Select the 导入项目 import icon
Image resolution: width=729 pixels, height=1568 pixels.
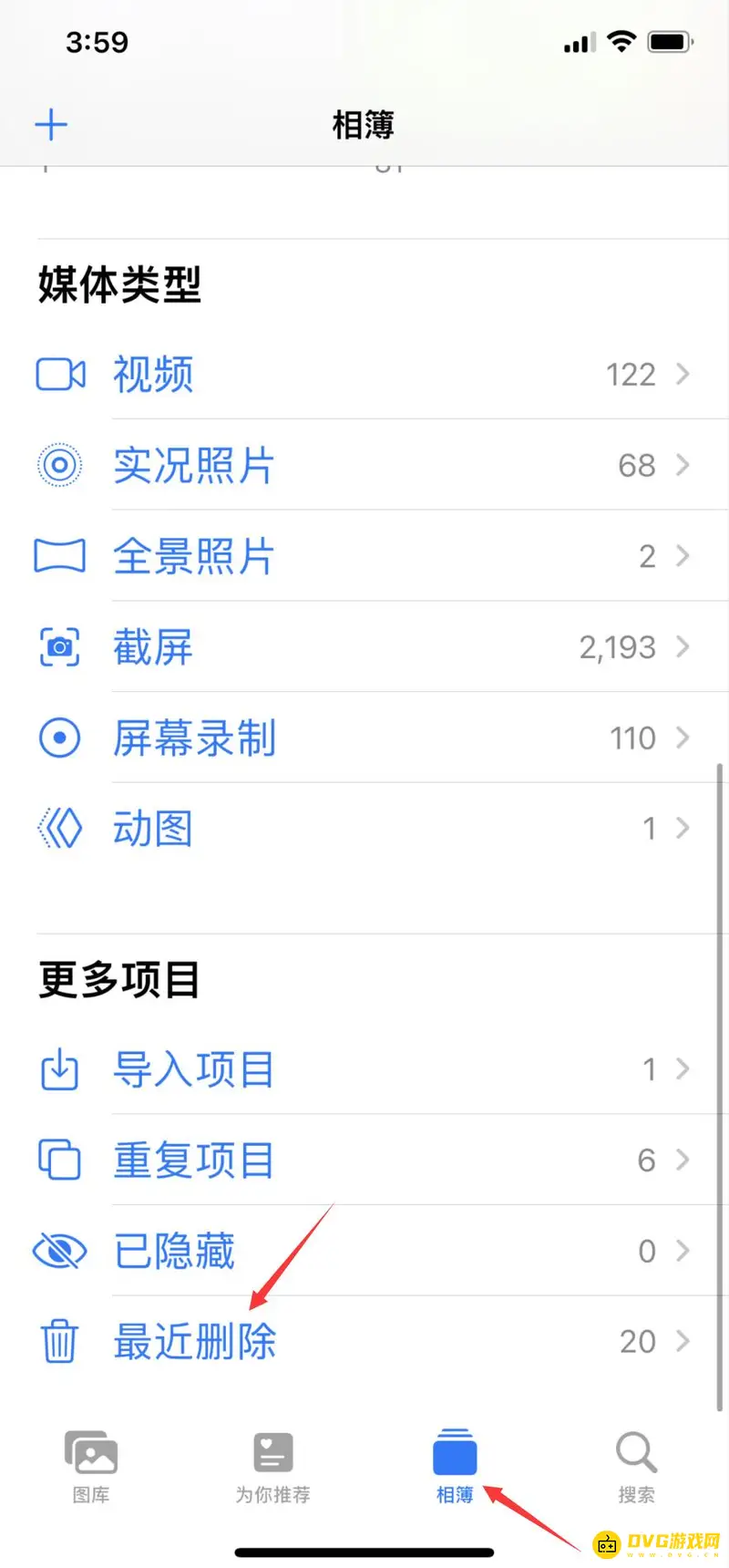tap(59, 1069)
